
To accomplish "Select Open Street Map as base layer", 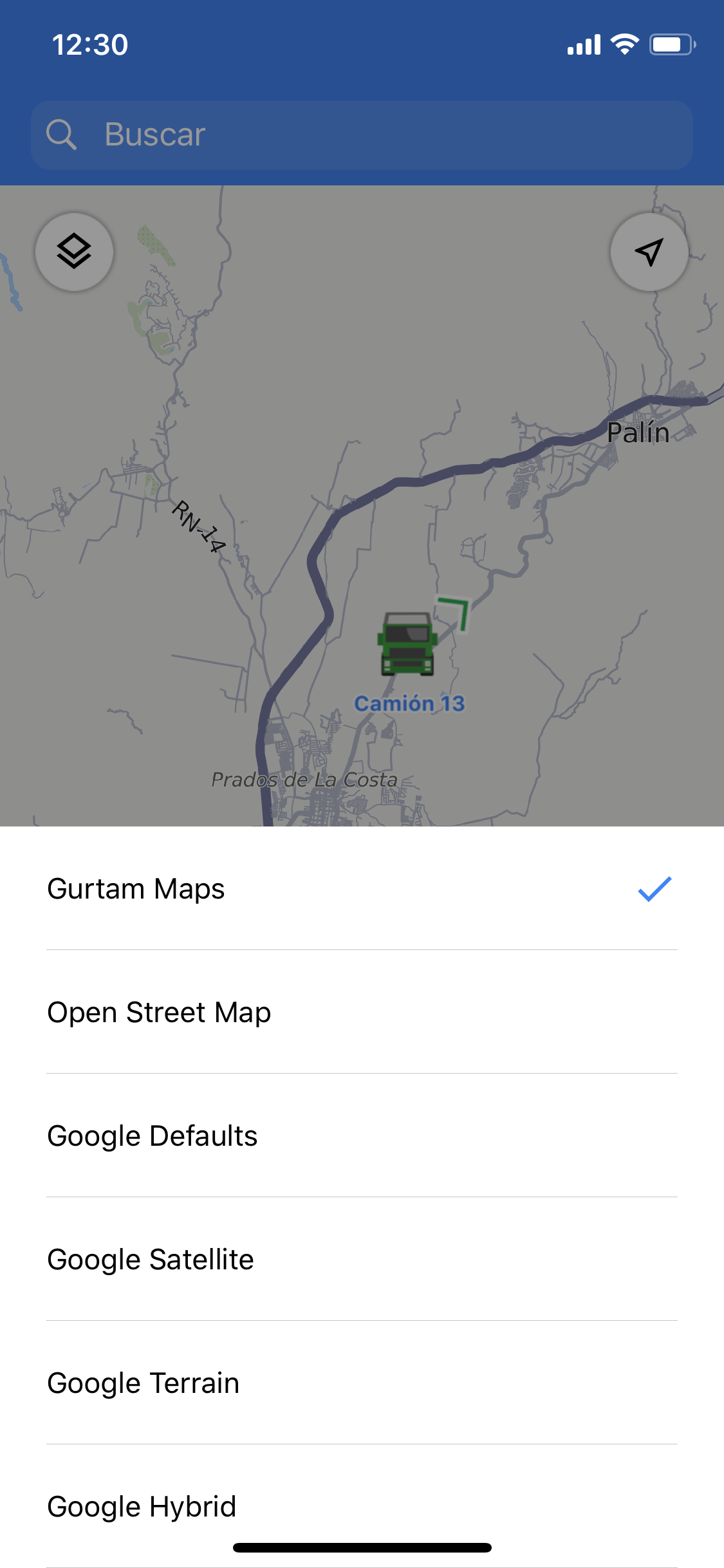I will point(158,1013).
